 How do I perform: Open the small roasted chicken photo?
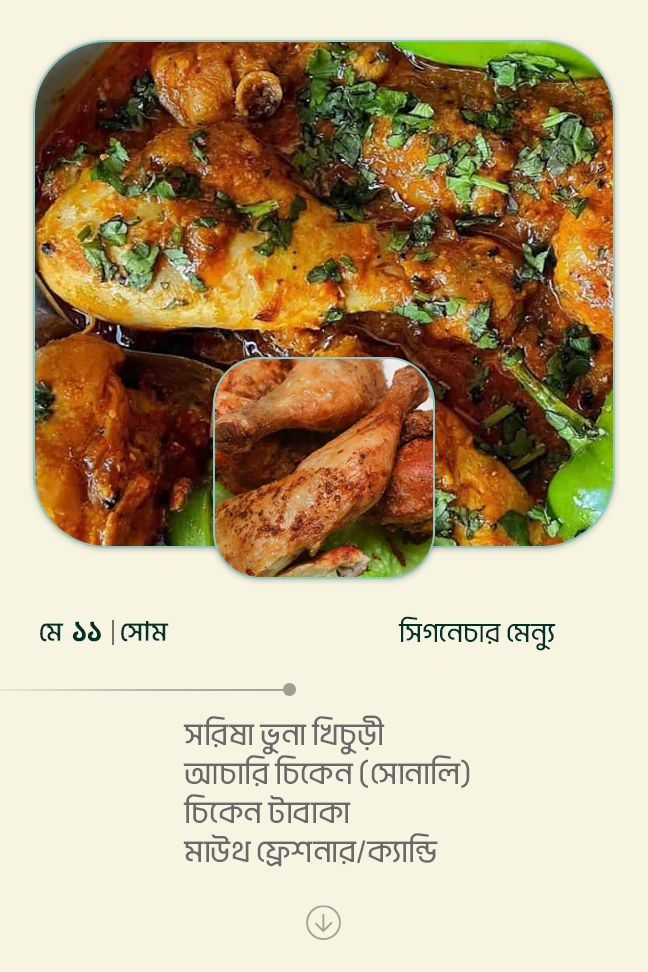tap(323, 468)
